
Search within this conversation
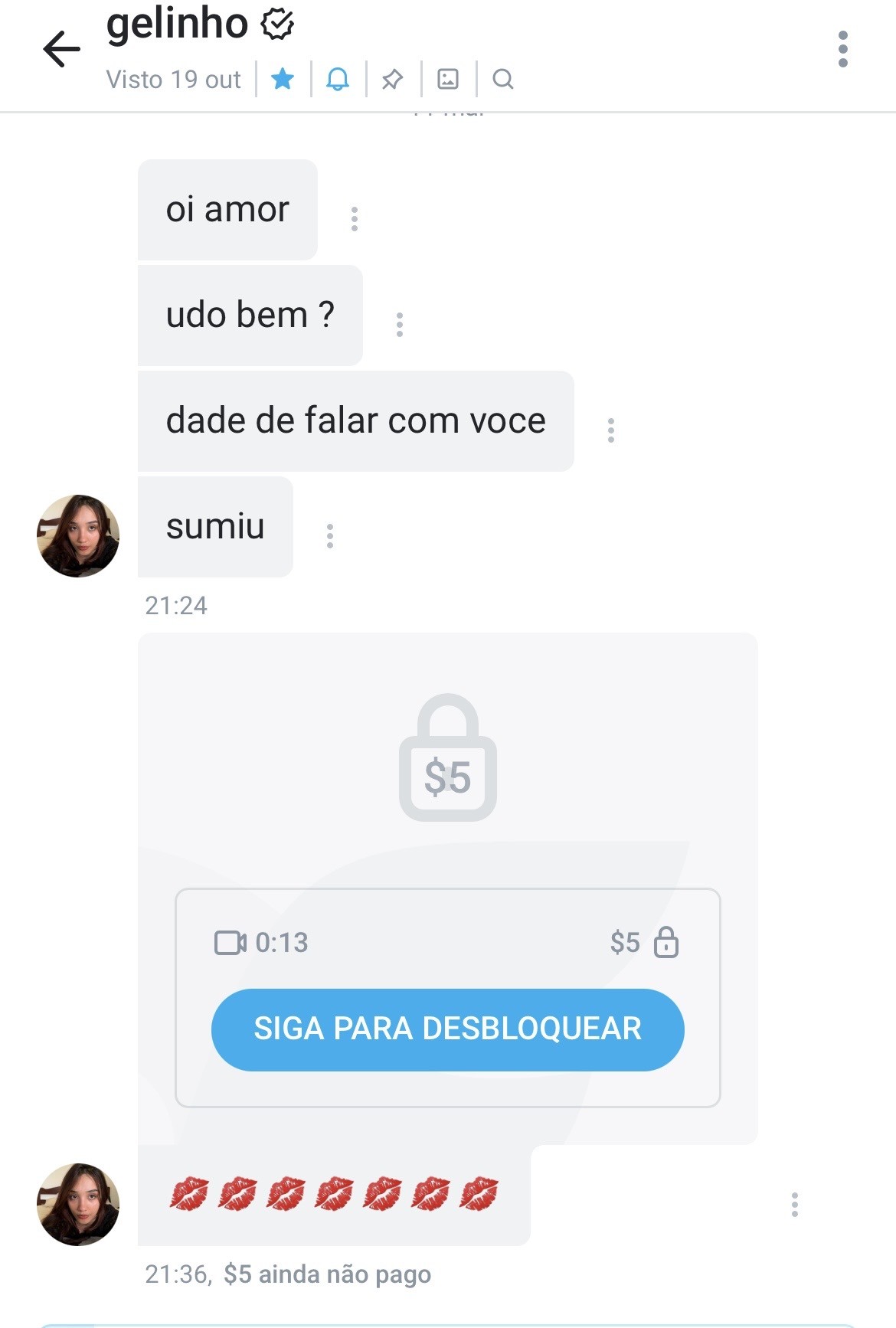pyautogui.click(x=503, y=79)
